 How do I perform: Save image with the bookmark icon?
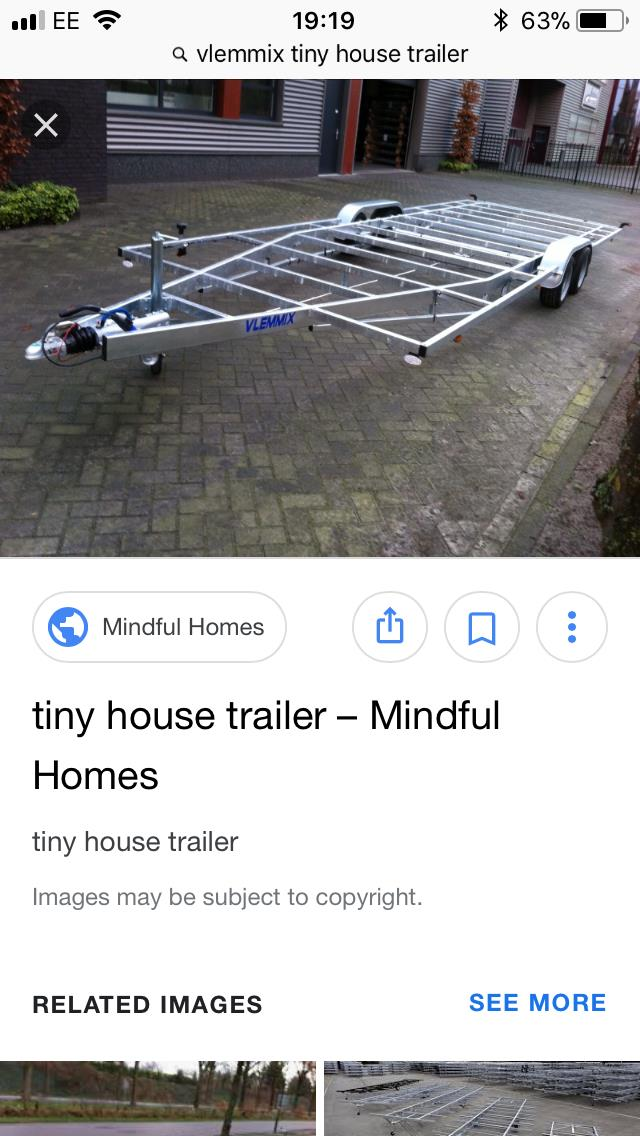(482, 627)
